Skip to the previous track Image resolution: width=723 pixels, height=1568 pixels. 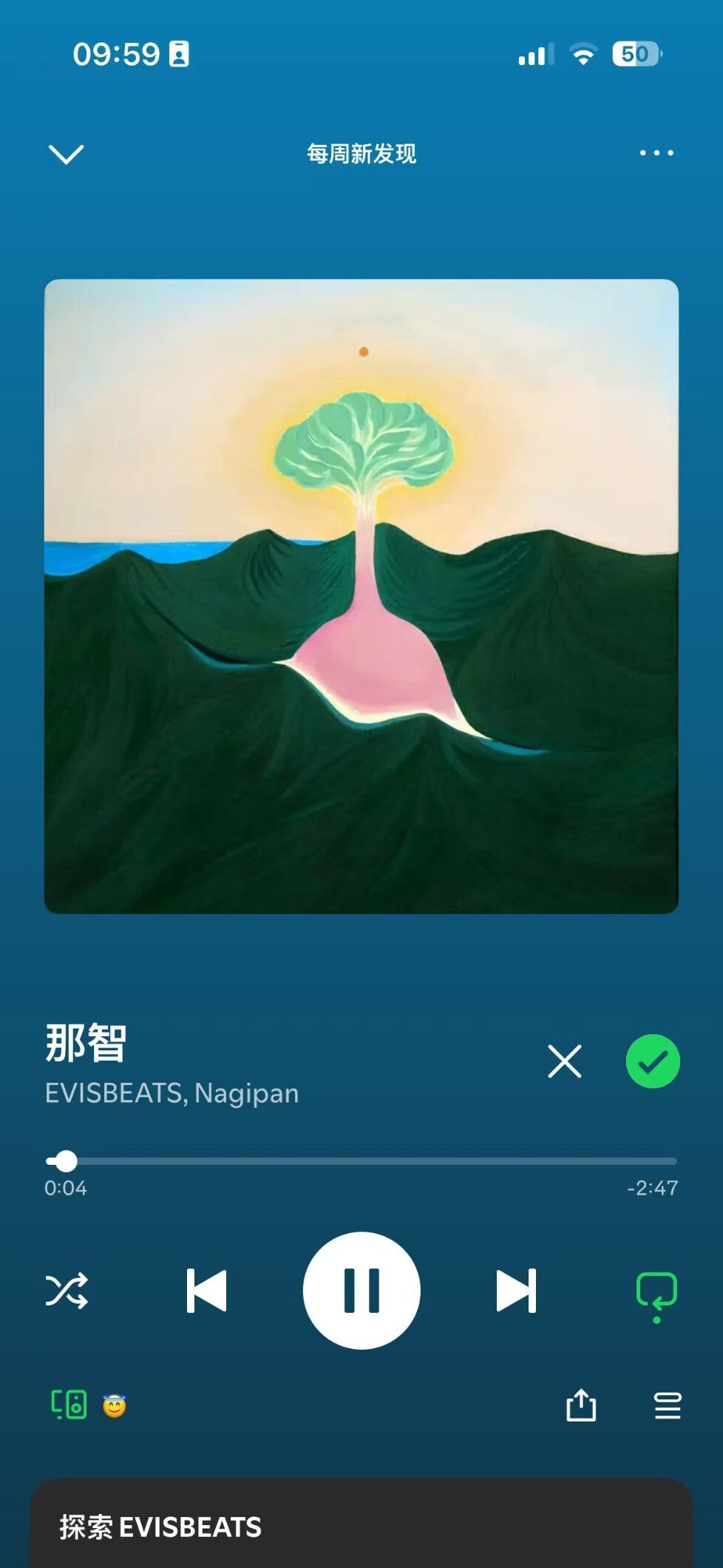coord(206,1291)
